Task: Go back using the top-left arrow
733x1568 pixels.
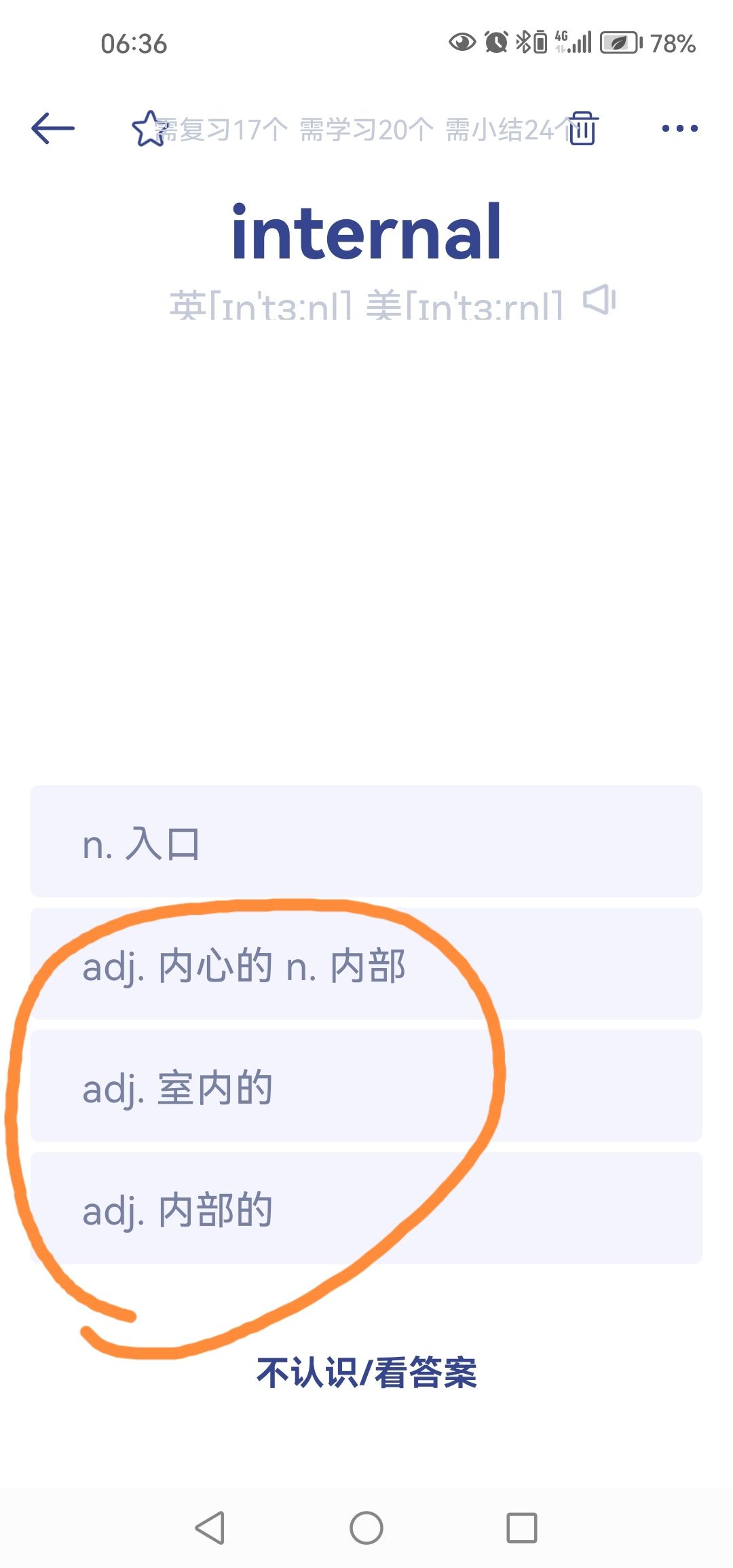Action: click(x=53, y=128)
